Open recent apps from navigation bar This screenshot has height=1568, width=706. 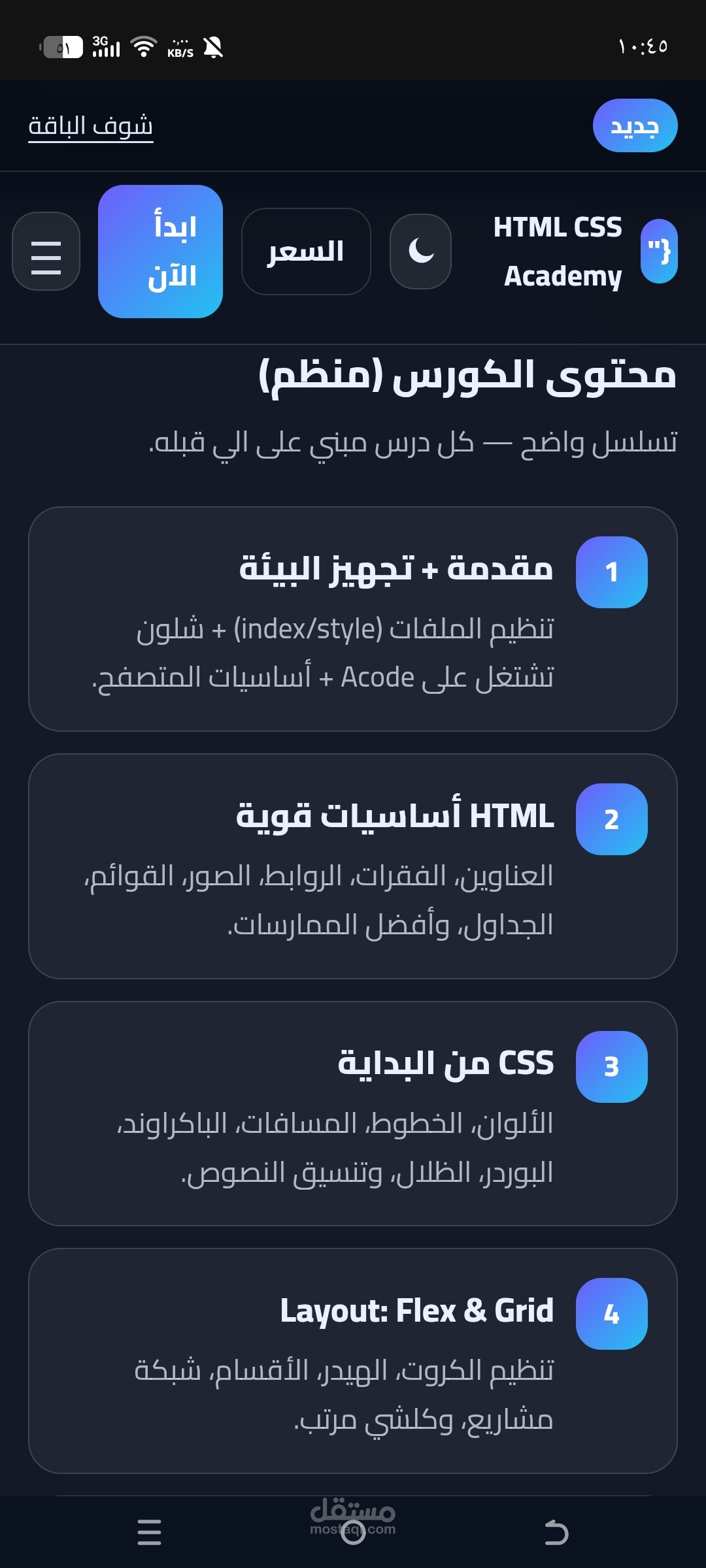pos(150,1532)
